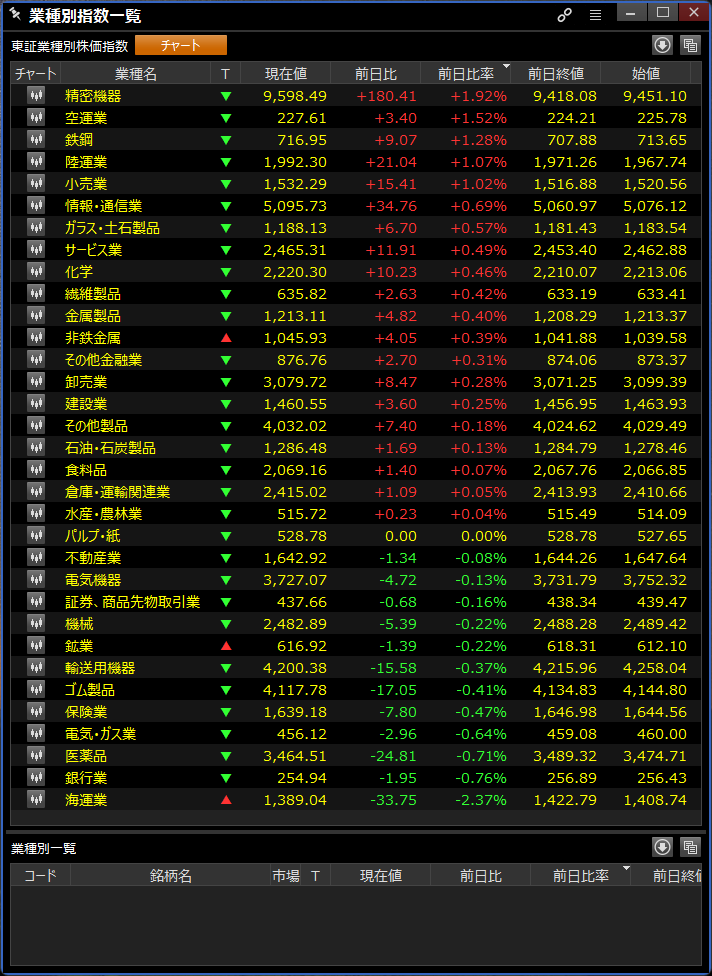The height and width of the screenshot is (976, 712).
Task: Maximize the window
Action: (x=662, y=13)
